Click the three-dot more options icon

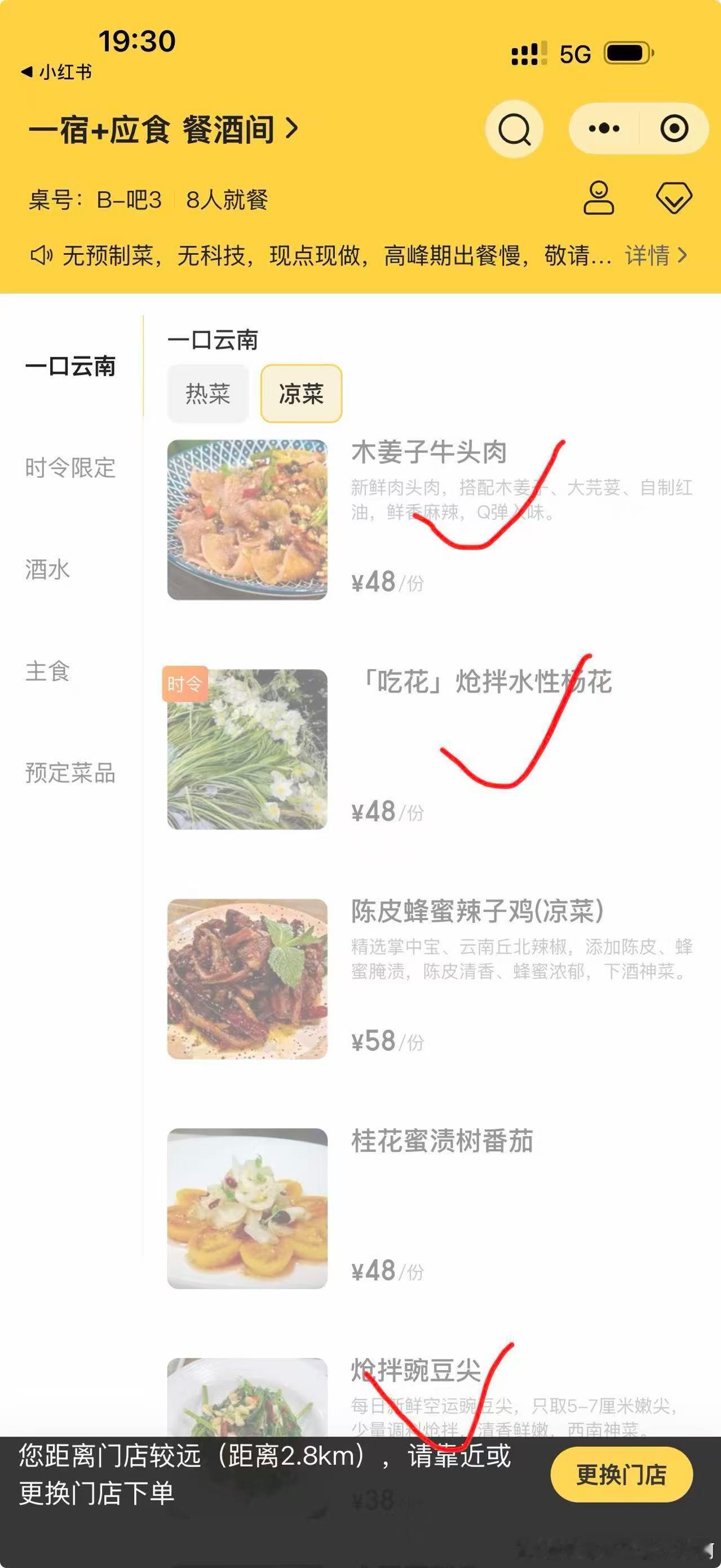(x=603, y=129)
